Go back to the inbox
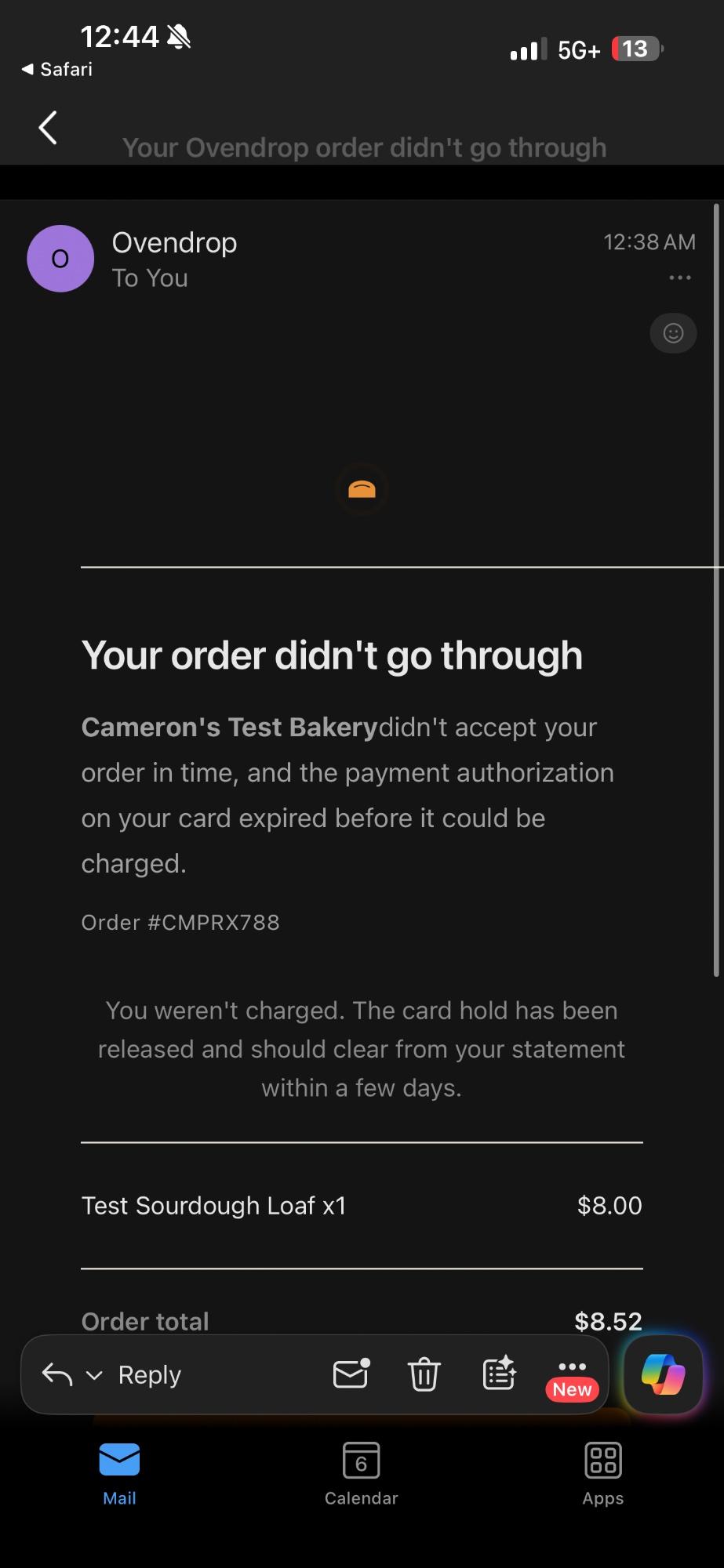Image resolution: width=724 pixels, height=1568 pixels. [x=48, y=128]
